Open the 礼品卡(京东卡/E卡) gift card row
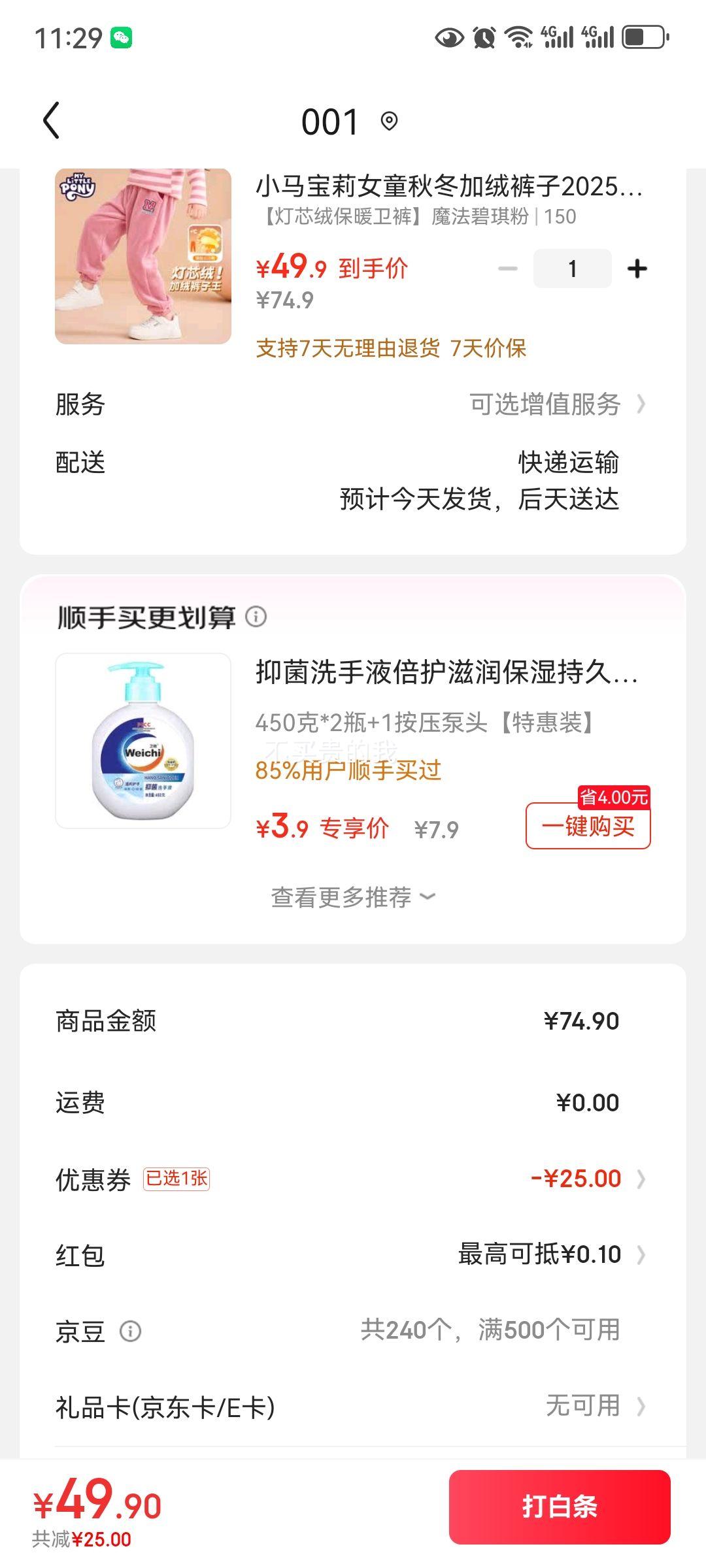Screen dimensions: 706x1568 pos(353,1406)
